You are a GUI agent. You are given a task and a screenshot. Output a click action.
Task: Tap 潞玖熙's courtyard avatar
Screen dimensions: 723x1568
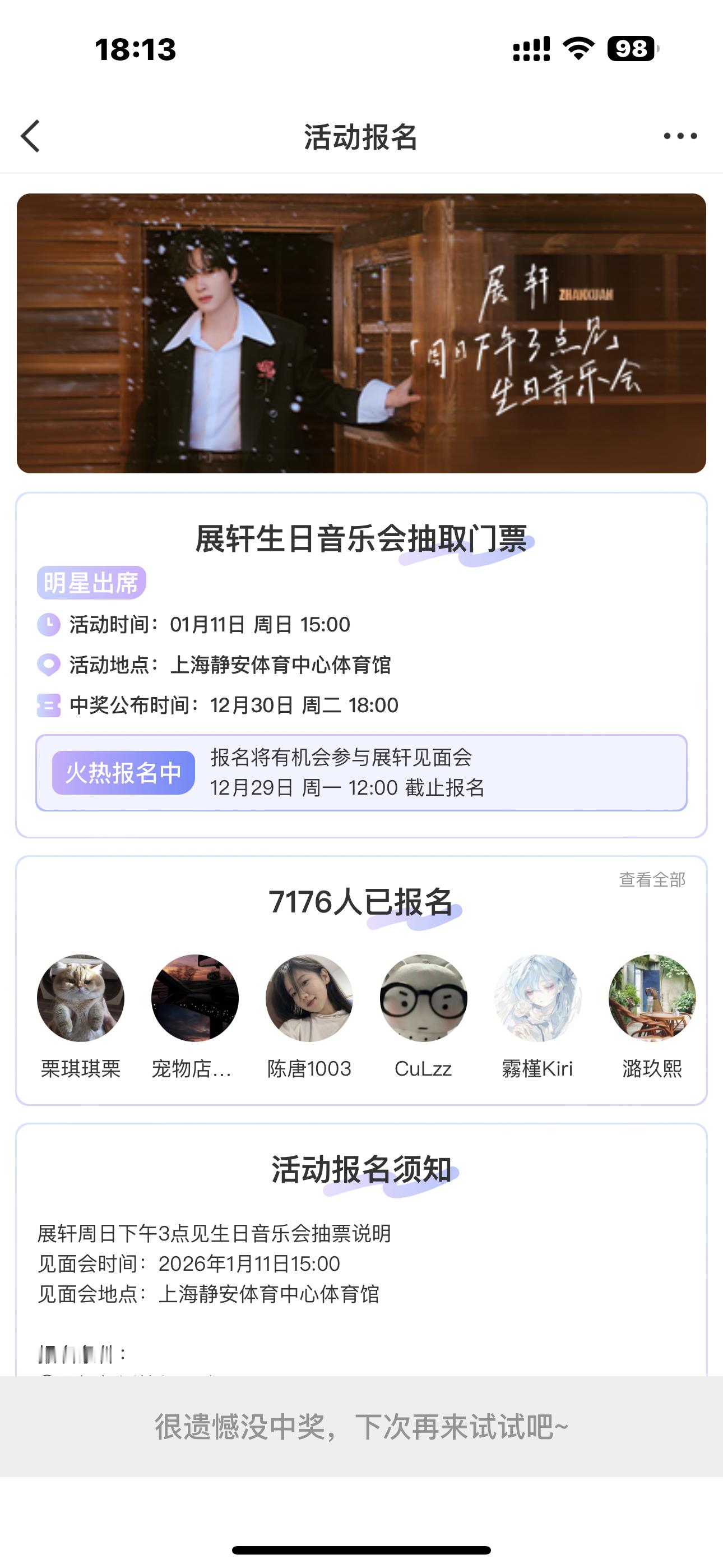(x=651, y=998)
